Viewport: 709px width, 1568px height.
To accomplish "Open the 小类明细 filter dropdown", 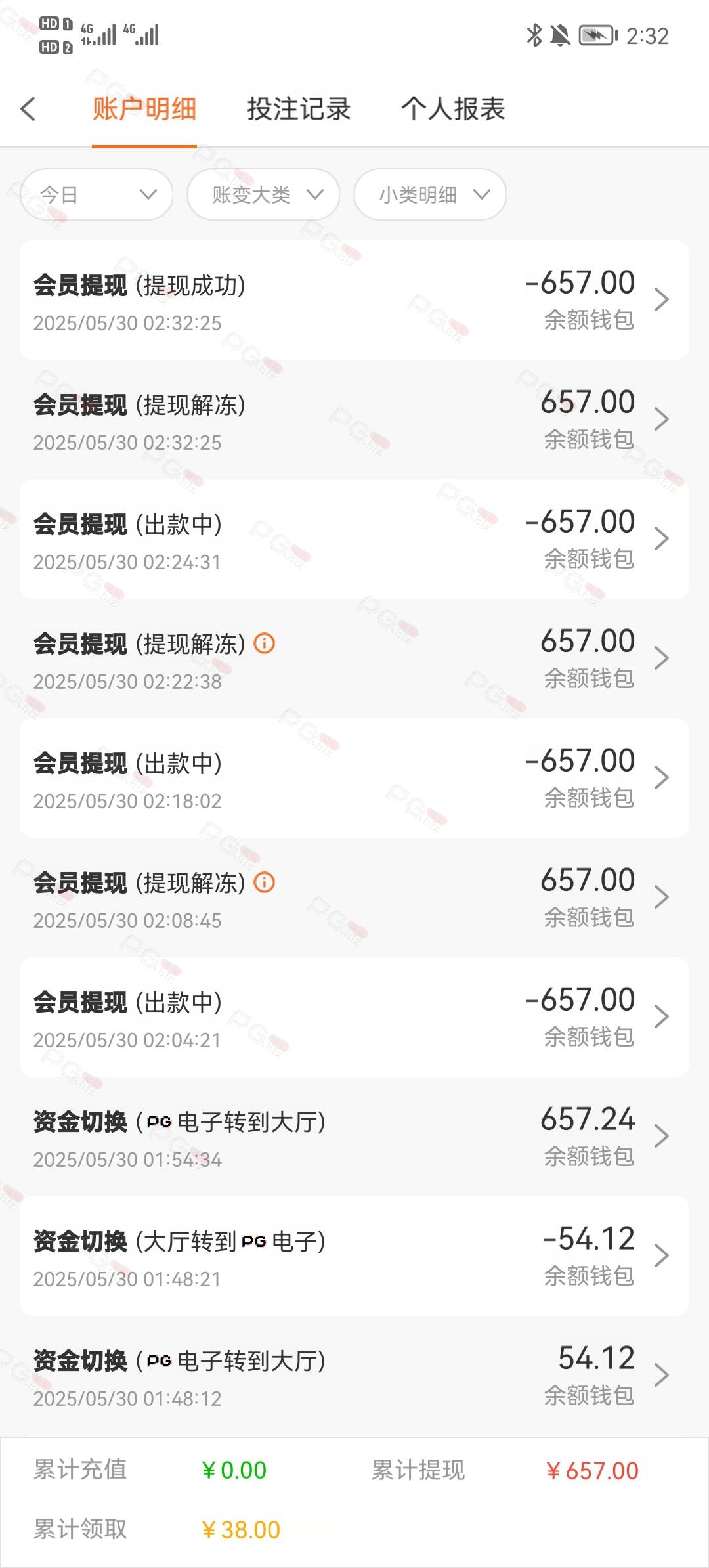I will (x=430, y=194).
